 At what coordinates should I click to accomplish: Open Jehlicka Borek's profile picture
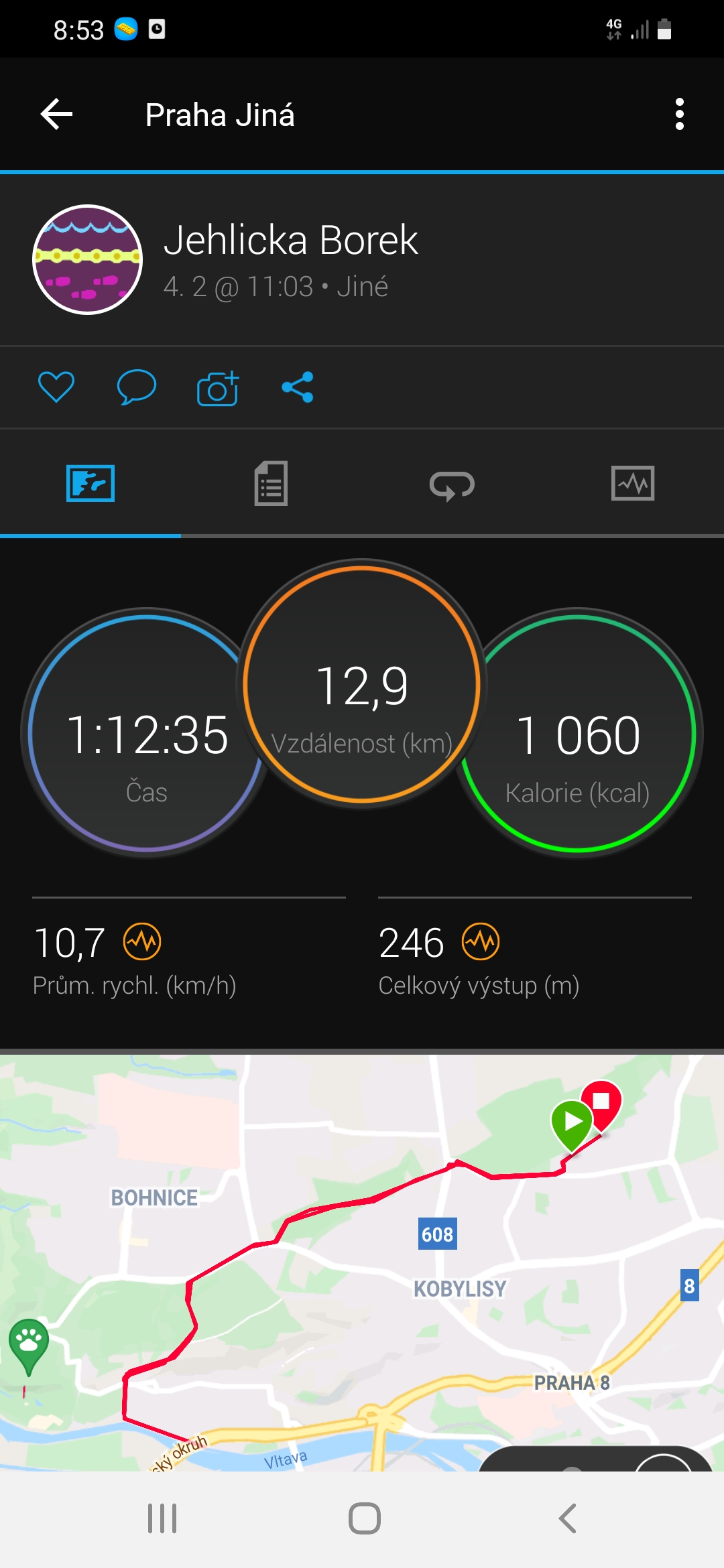(x=88, y=259)
